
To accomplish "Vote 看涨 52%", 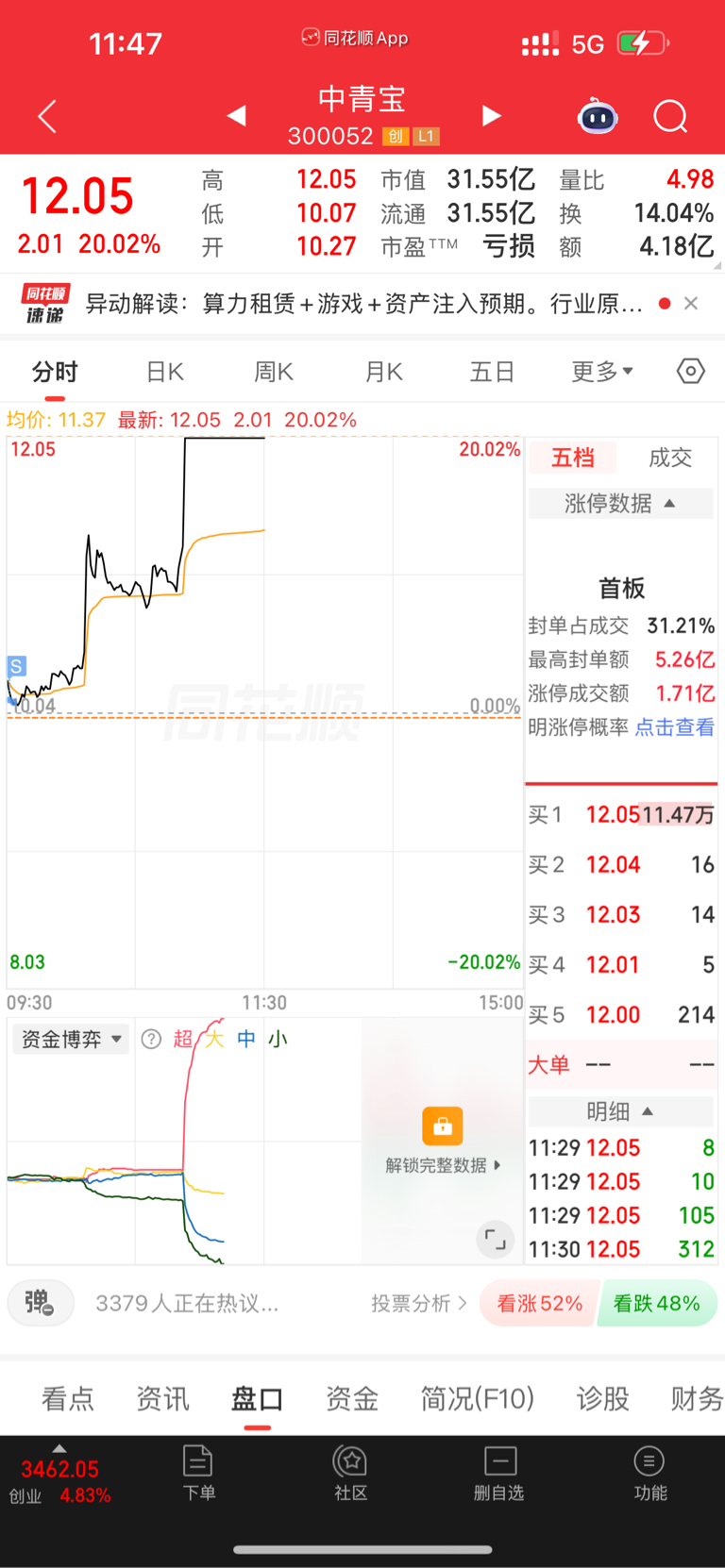I will click(539, 1304).
